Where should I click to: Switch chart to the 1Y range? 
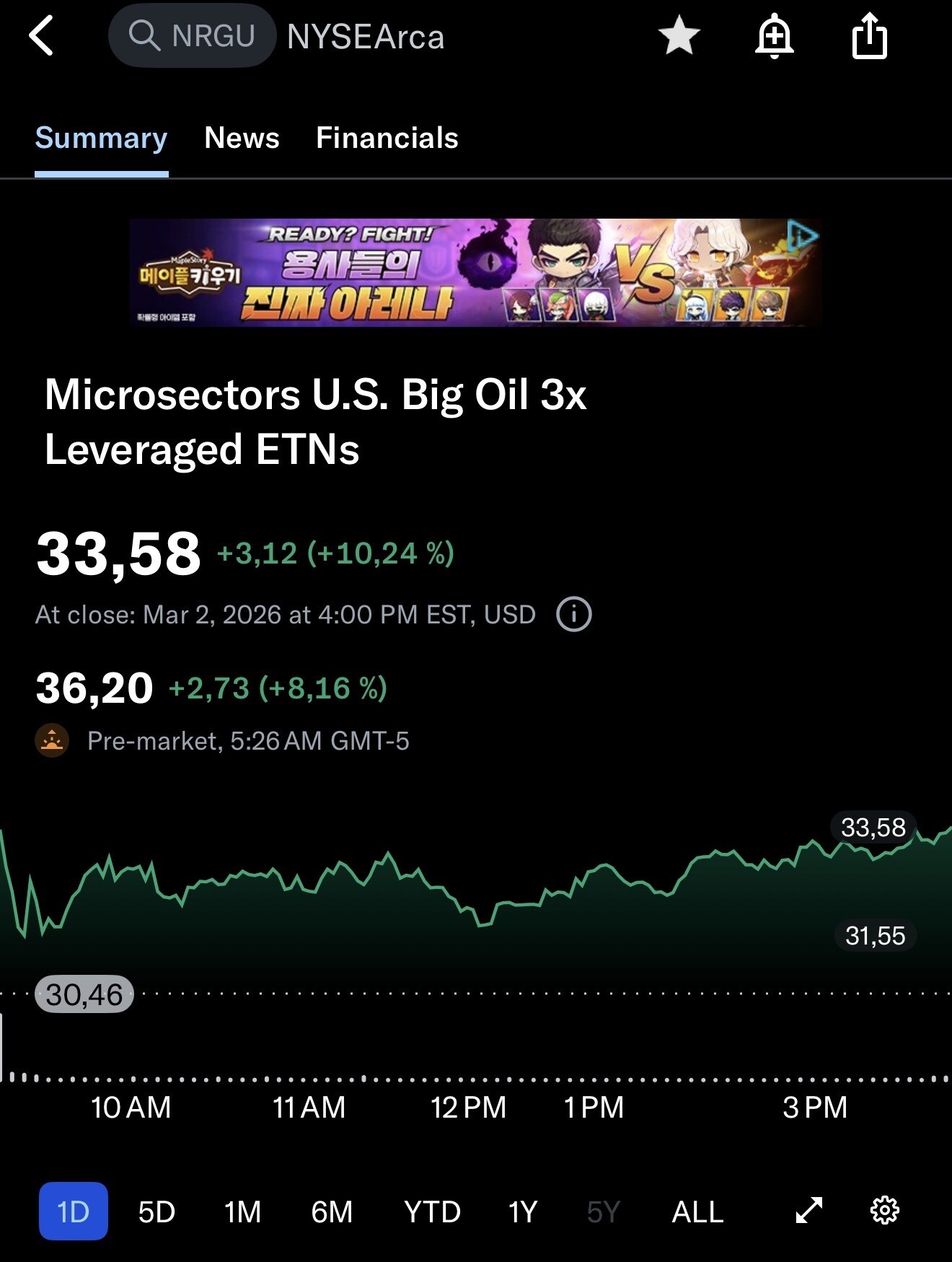click(x=523, y=1211)
